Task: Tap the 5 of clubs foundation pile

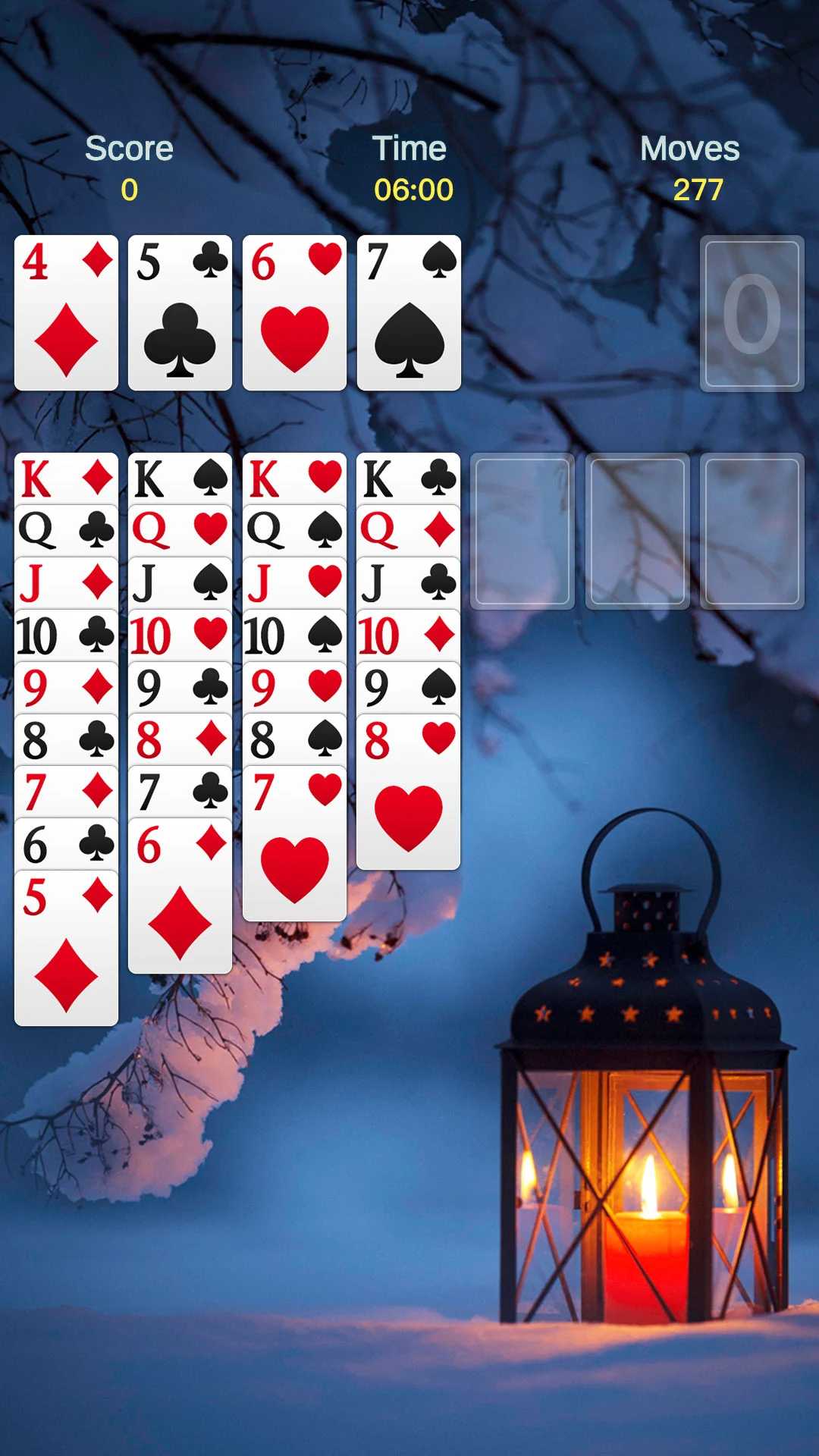Action: [180, 313]
